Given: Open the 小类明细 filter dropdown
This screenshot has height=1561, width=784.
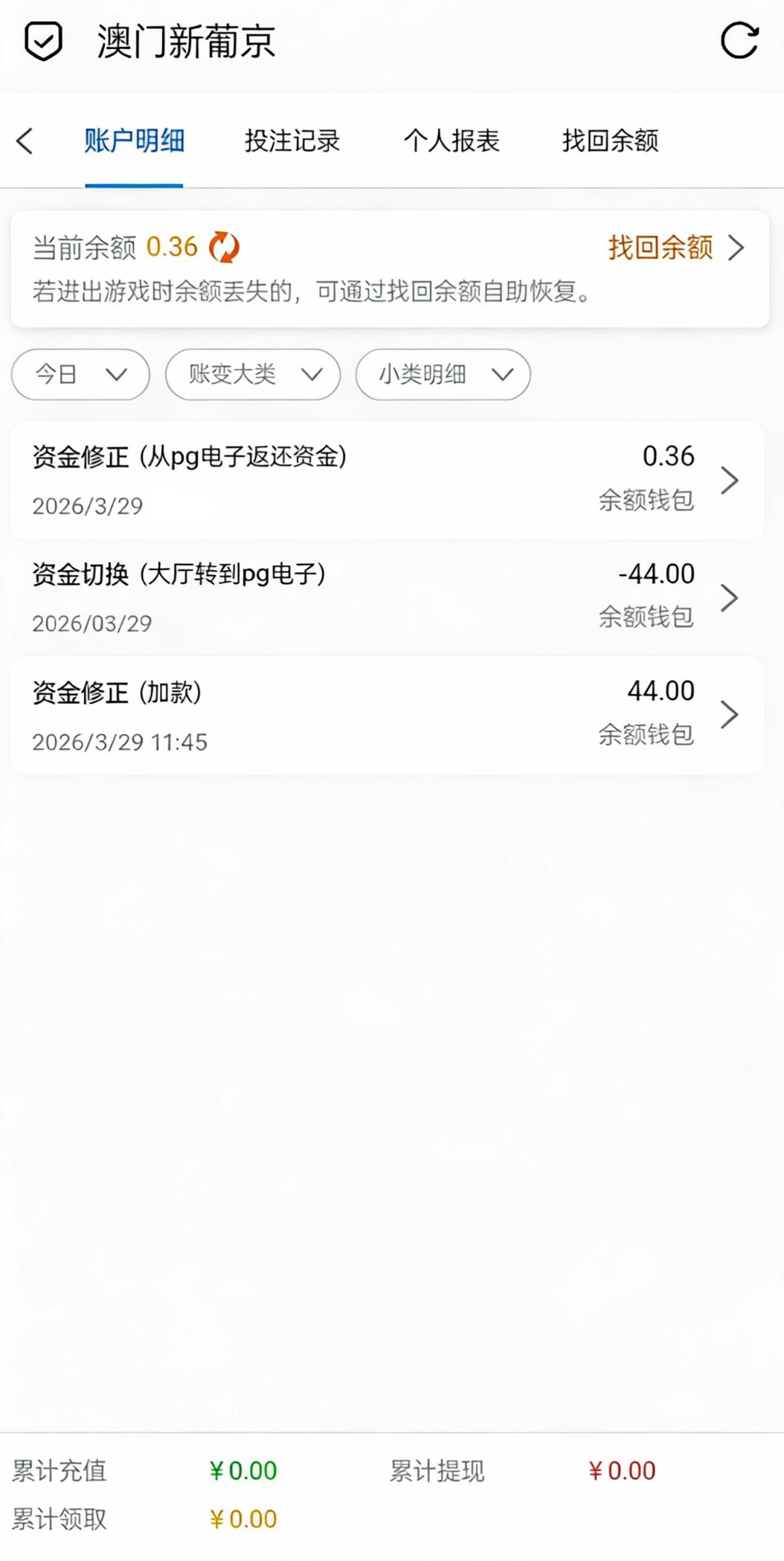Looking at the screenshot, I should click(443, 374).
